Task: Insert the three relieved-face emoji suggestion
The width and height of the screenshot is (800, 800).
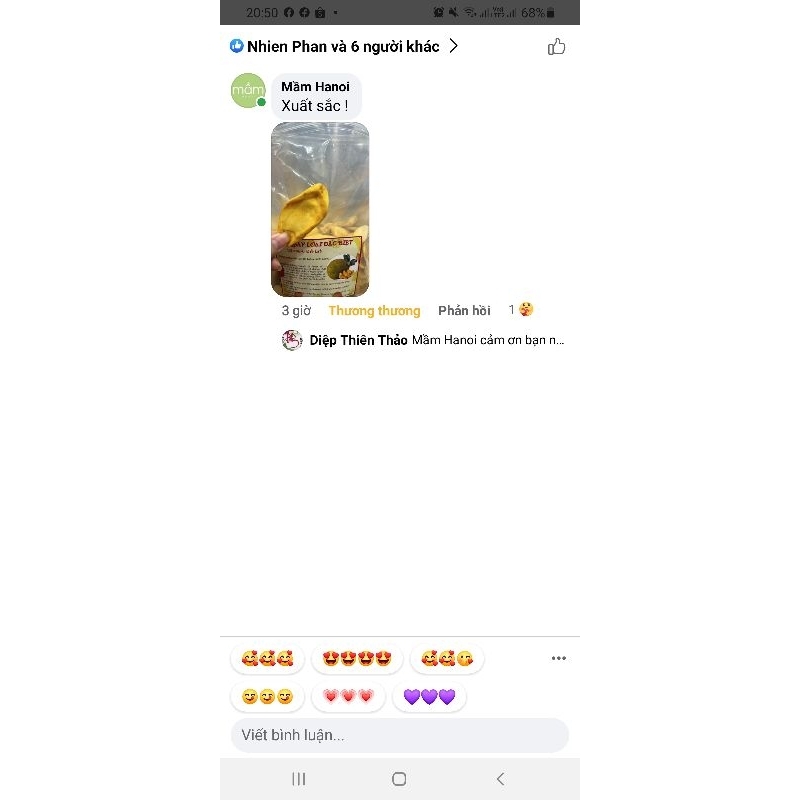Action: [x=267, y=696]
